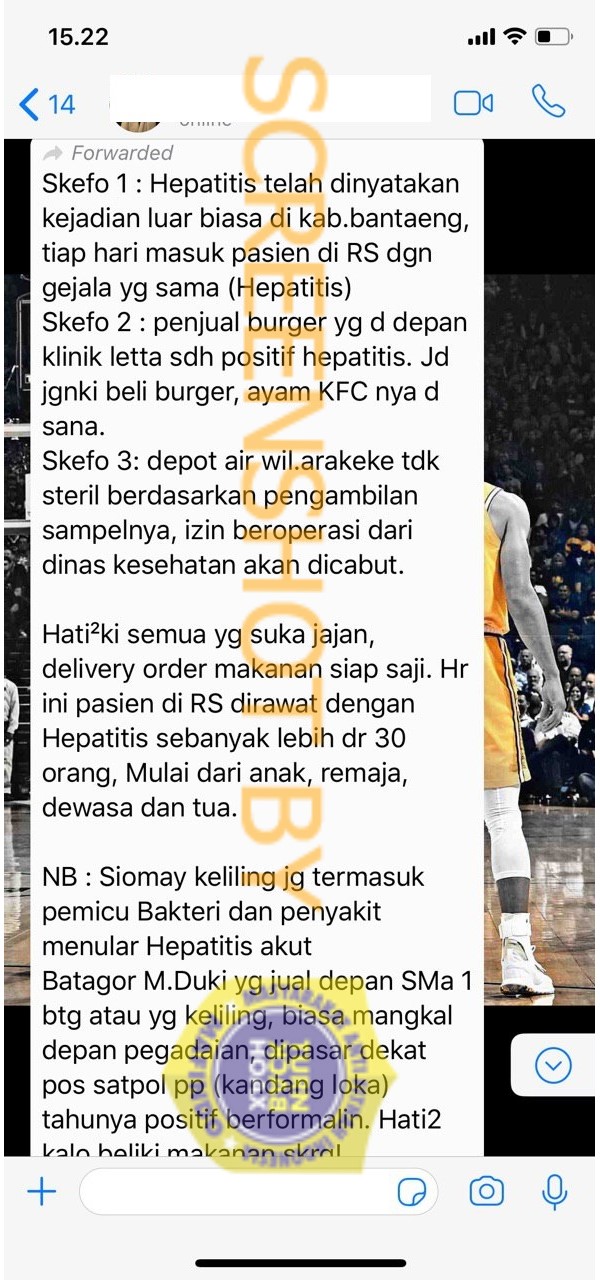600x1280 pixels.
Task: Open the attachment plus menu
Action: tap(41, 1191)
